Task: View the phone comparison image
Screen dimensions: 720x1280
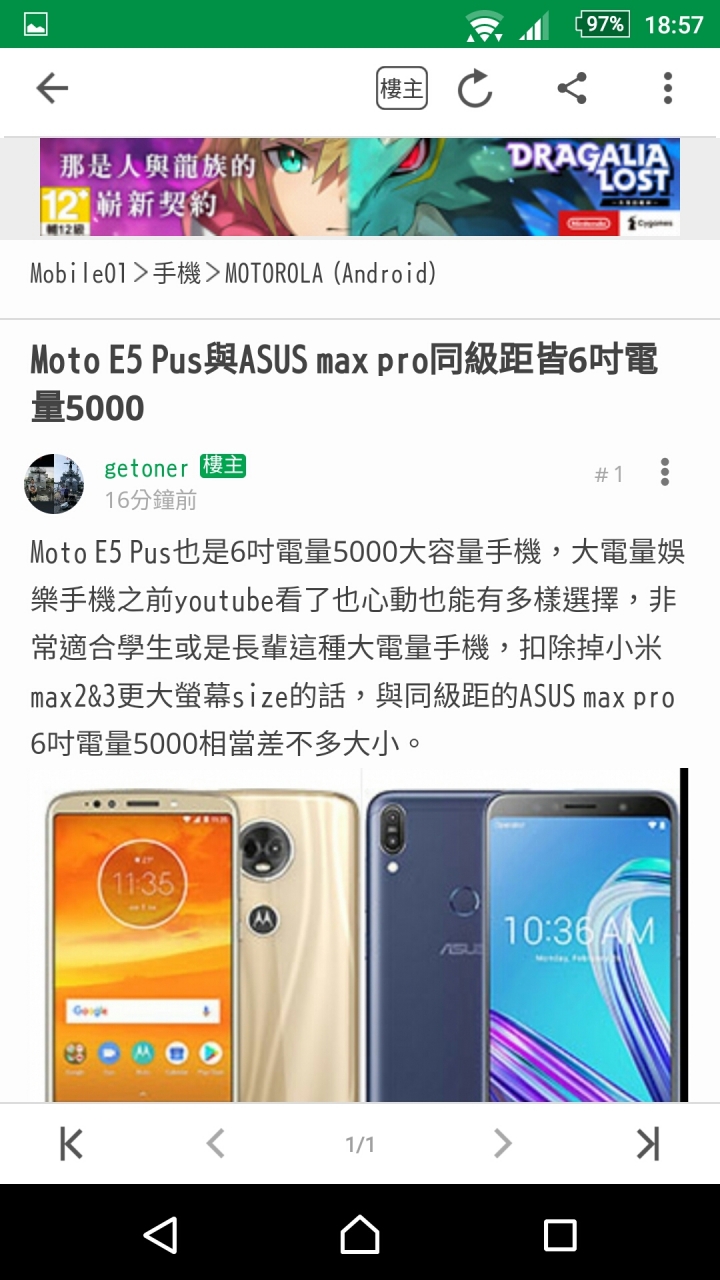Action: [x=360, y=935]
